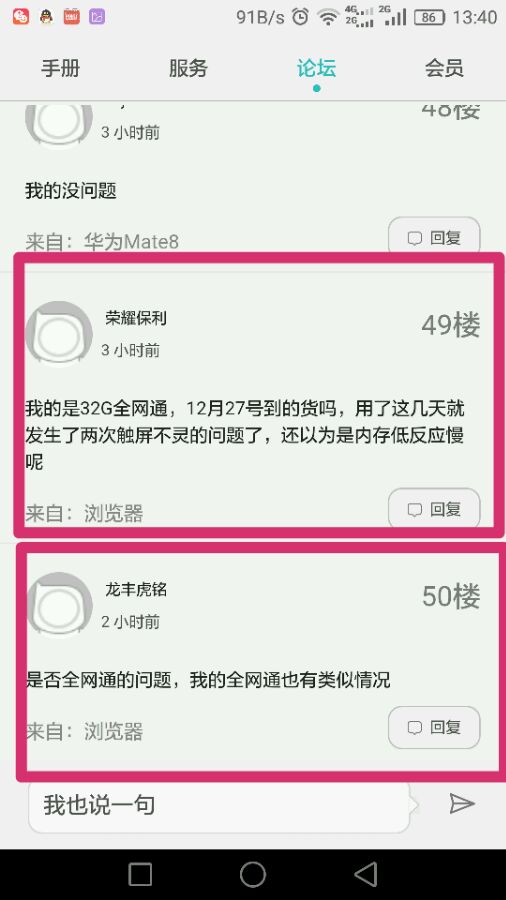Go back with the system back button
The image size is (506, 900).
pyautogui.click(x=365, y=875)
